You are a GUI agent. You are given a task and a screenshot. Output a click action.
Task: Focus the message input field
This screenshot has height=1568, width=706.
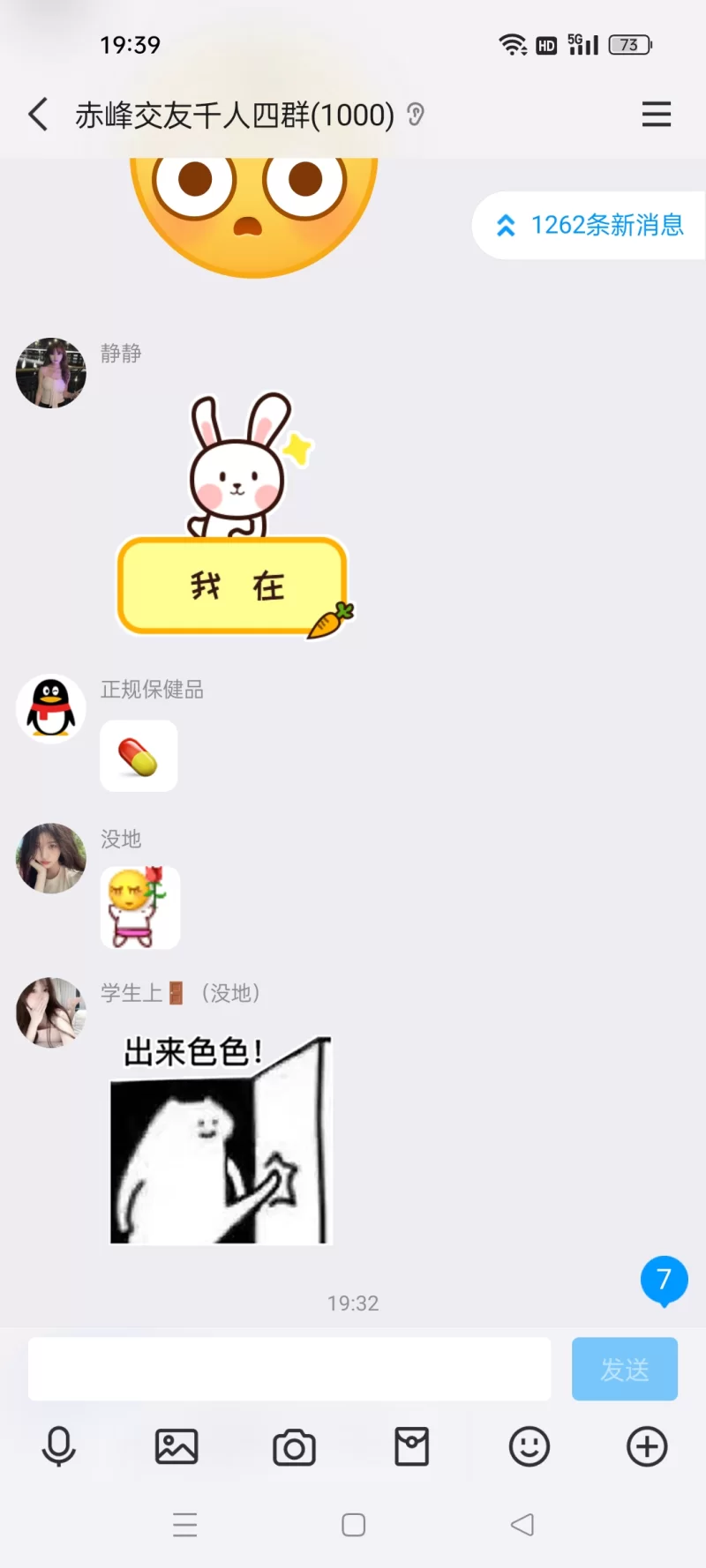(289, 1369)
